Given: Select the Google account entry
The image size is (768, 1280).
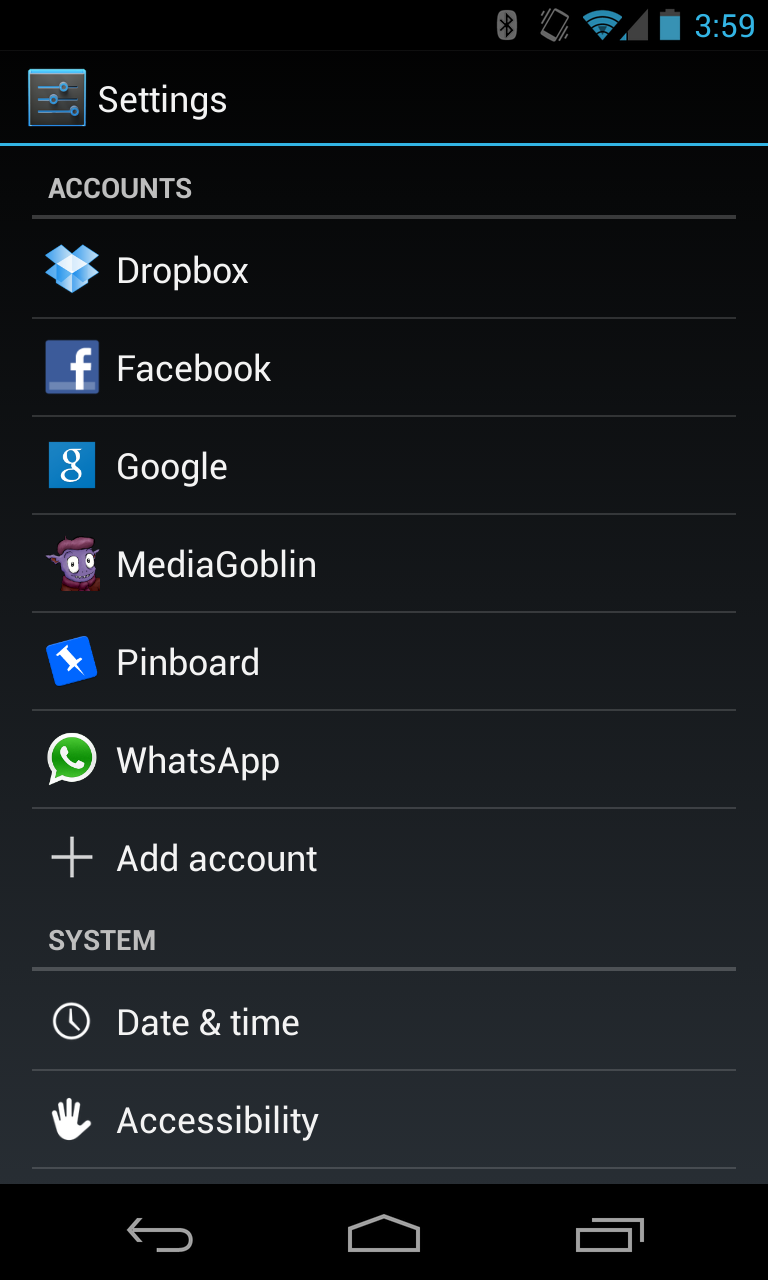Looking at the screenshot, I should point(384,466).
